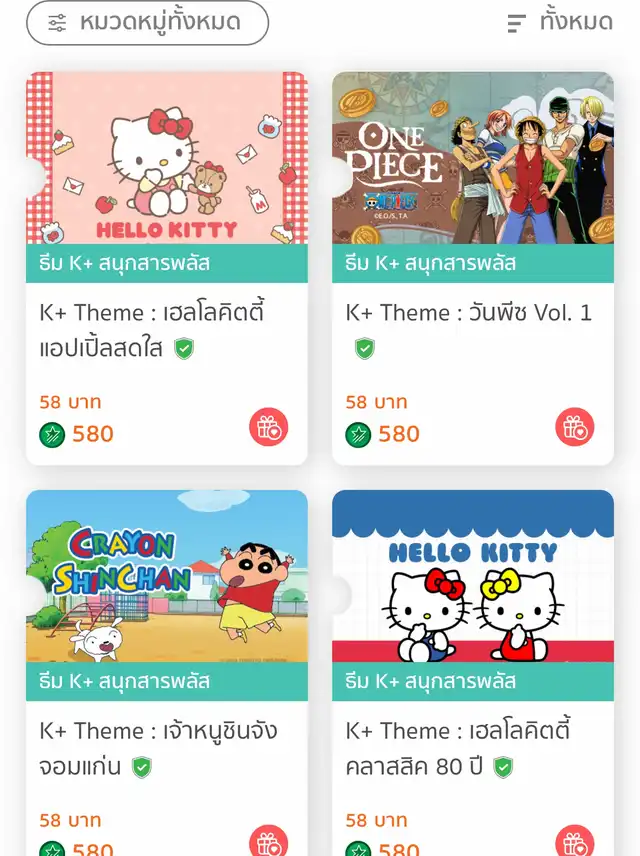Viewport: 640px width, 856px height.
Task: Open the หมวดหมู่ทั้งหมด category filter
Action: click(147, 22)
